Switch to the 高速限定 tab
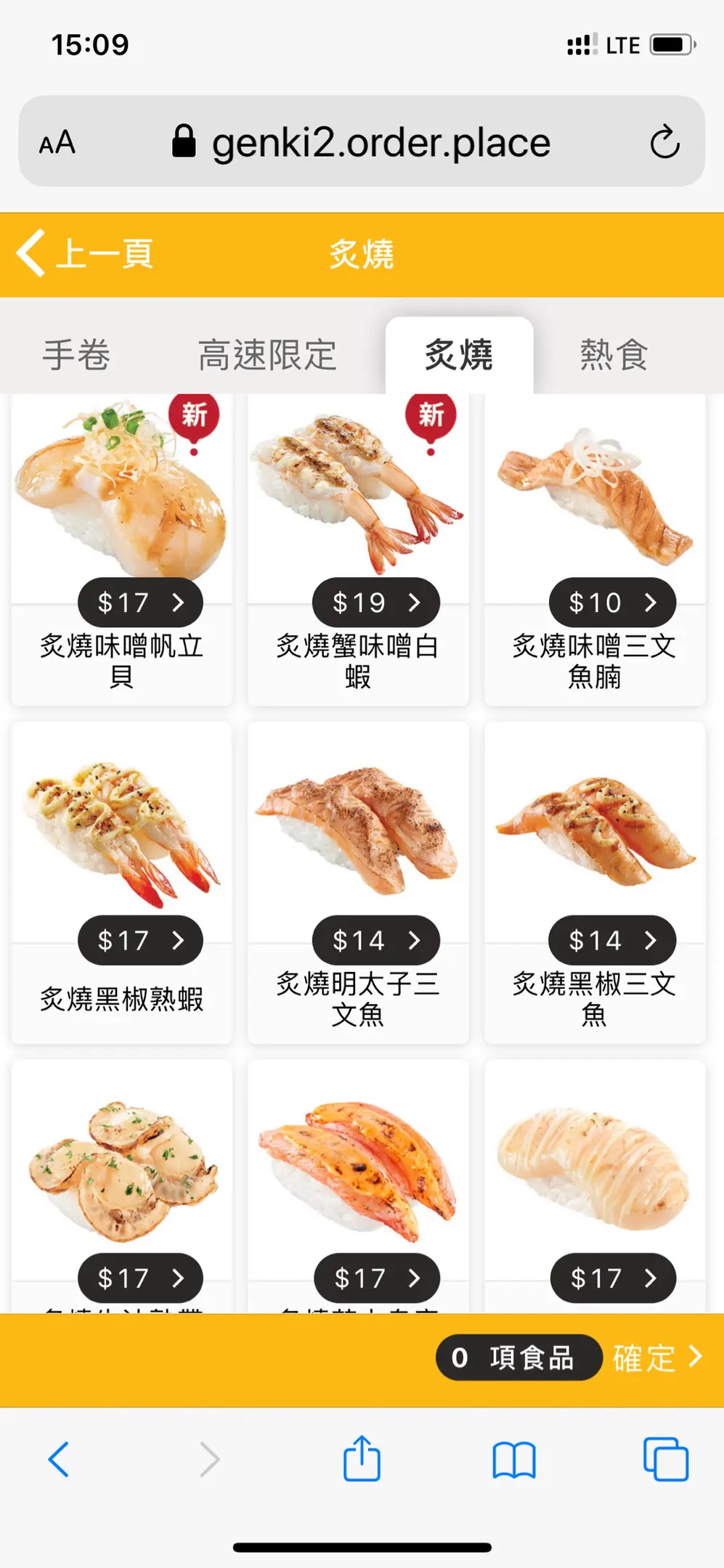The image size is (724, 1568). [x=267, y=355]
